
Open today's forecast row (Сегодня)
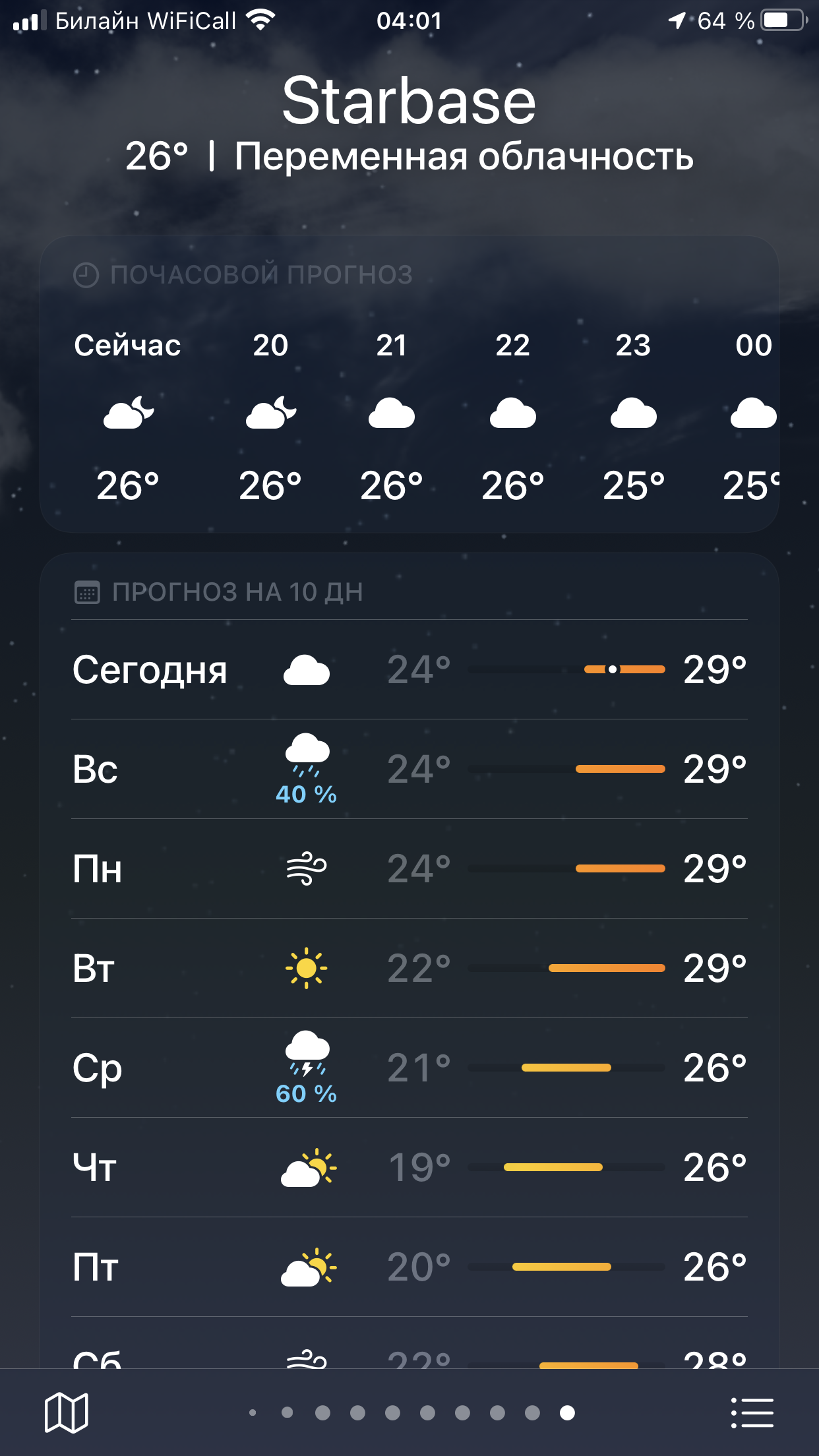(409, 670)
